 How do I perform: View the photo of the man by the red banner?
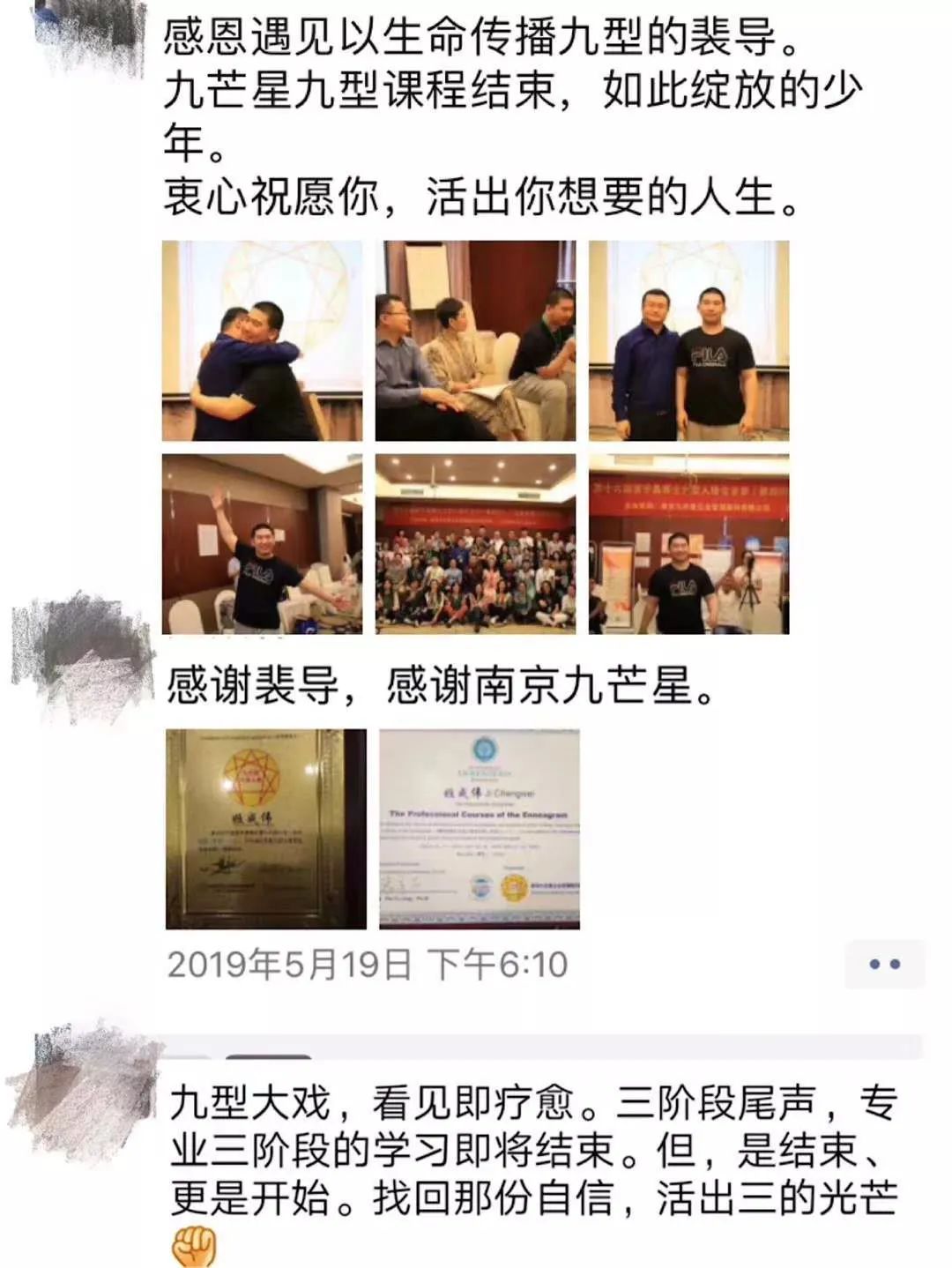click(688, 543)
